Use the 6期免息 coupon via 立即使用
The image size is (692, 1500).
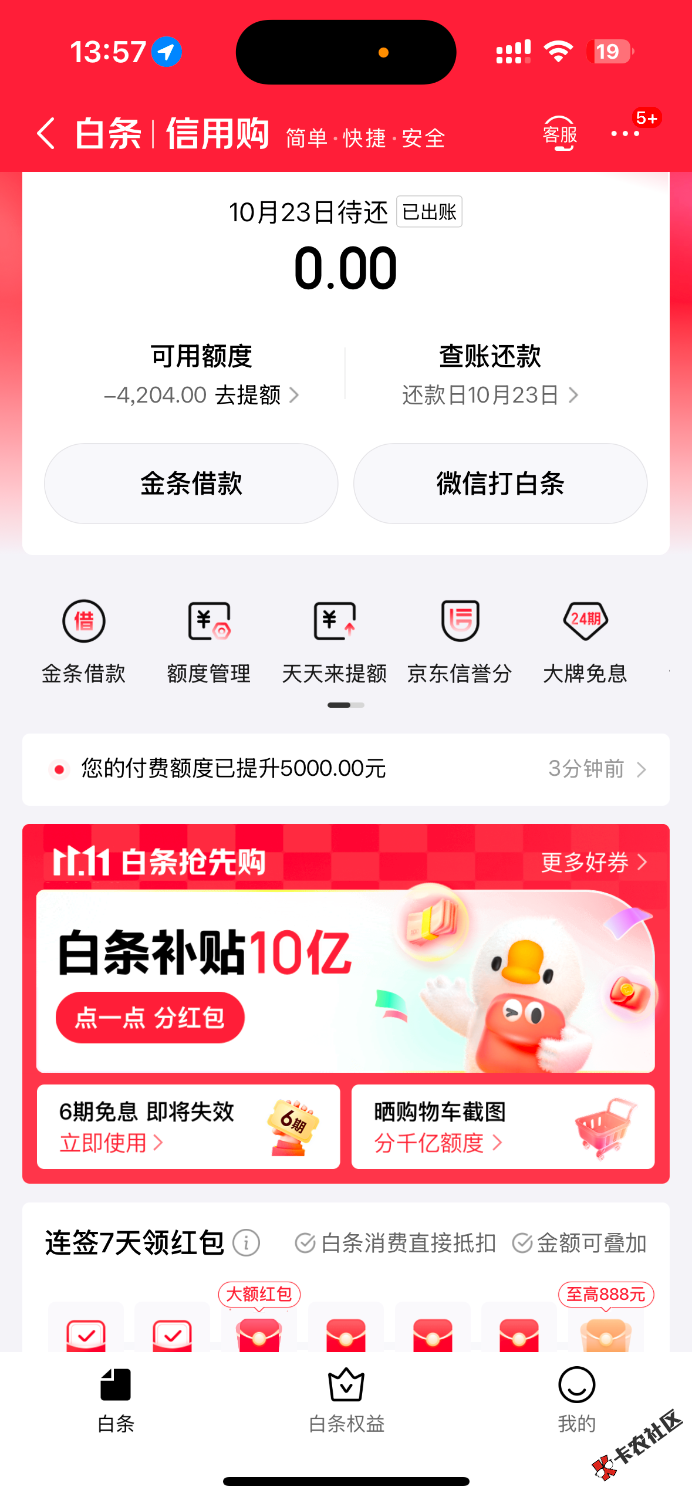(x=111, y=1142)
